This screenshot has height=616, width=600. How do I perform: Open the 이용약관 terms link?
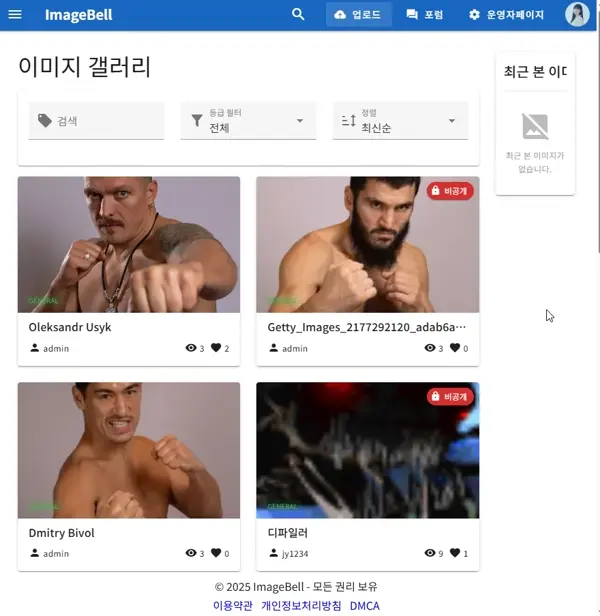[x=233, y=605]
